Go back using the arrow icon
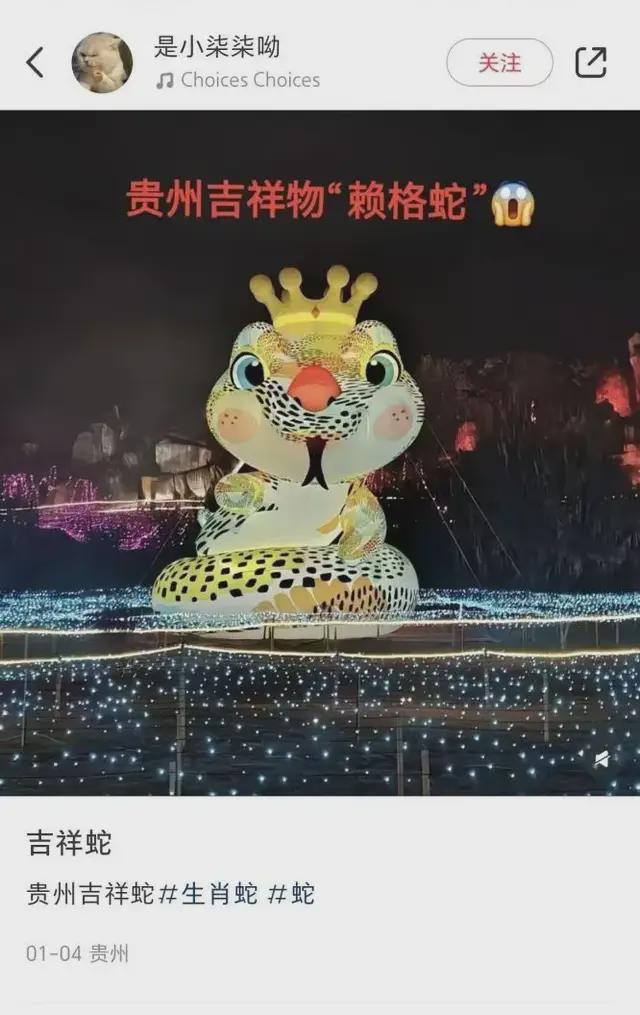The width and height of the screenshot is (640, 1015). (x=35, y=63)
